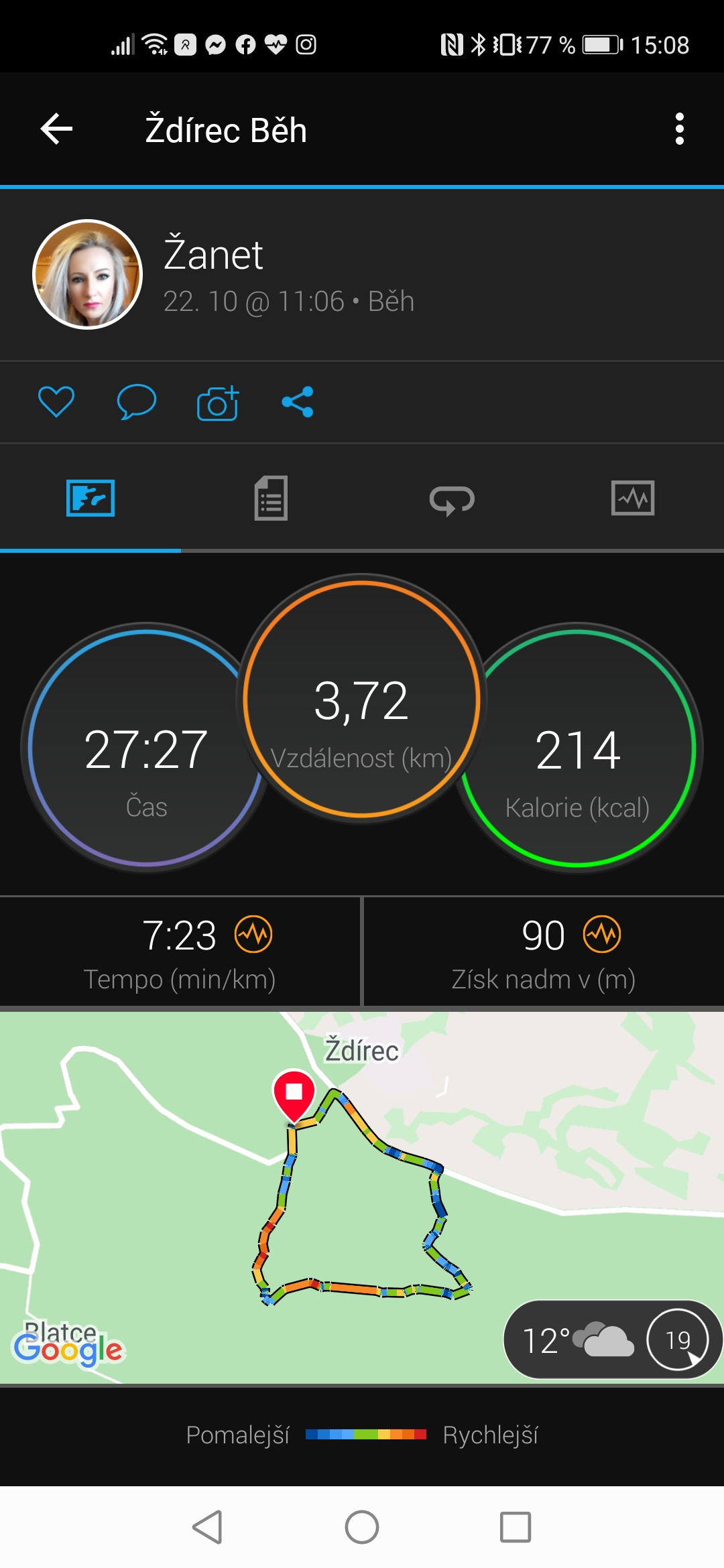
Task: Open the route map of Ždírec
Action: click(362, 1197)
